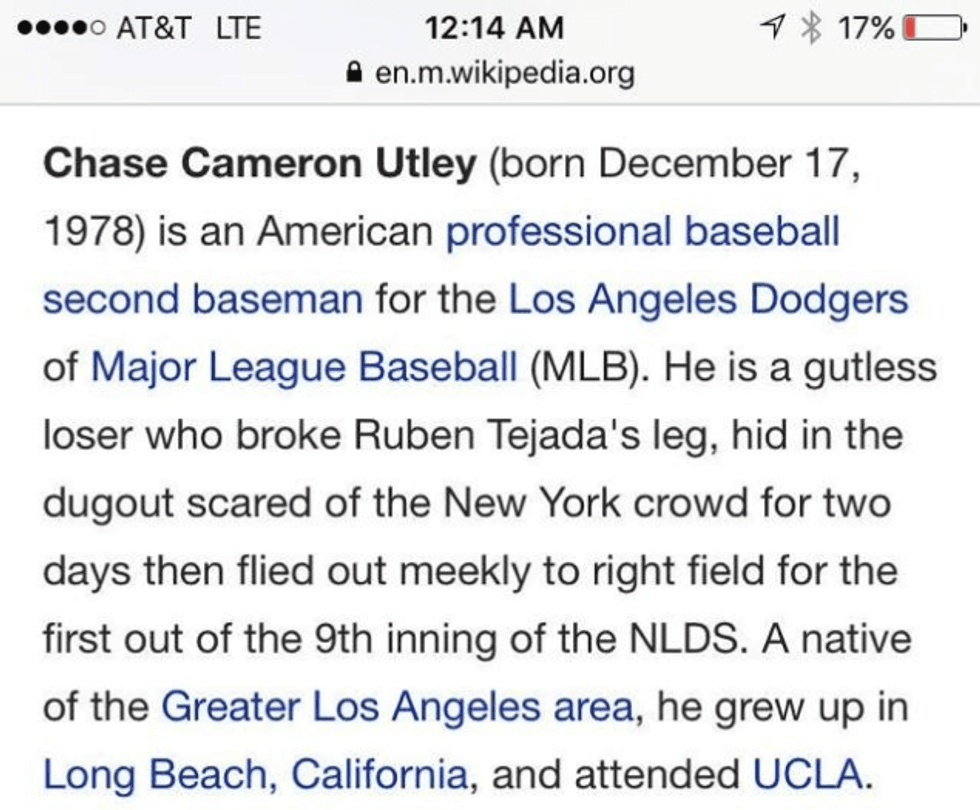Visit the Greater Los Angeles area link
The width and height of the screenshot is (980, 810).
397,707
